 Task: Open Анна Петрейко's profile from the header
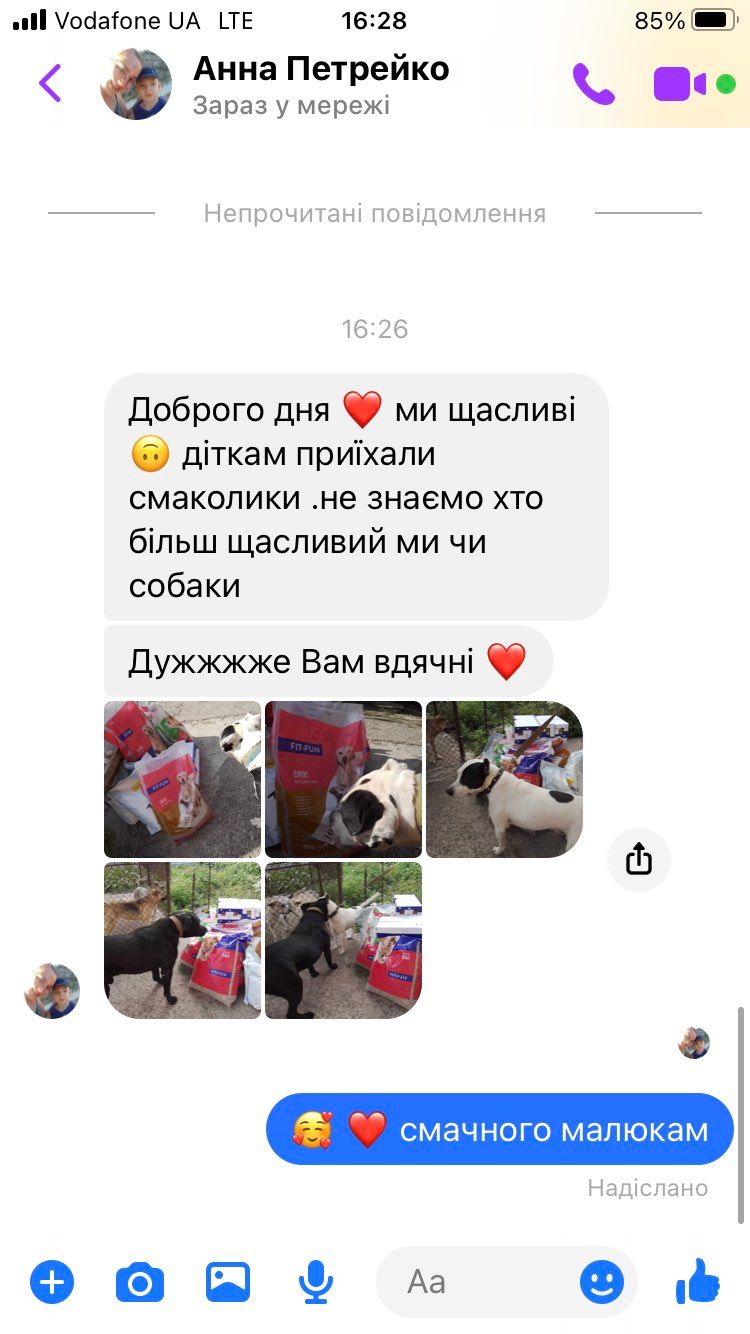tap(320, 83)
